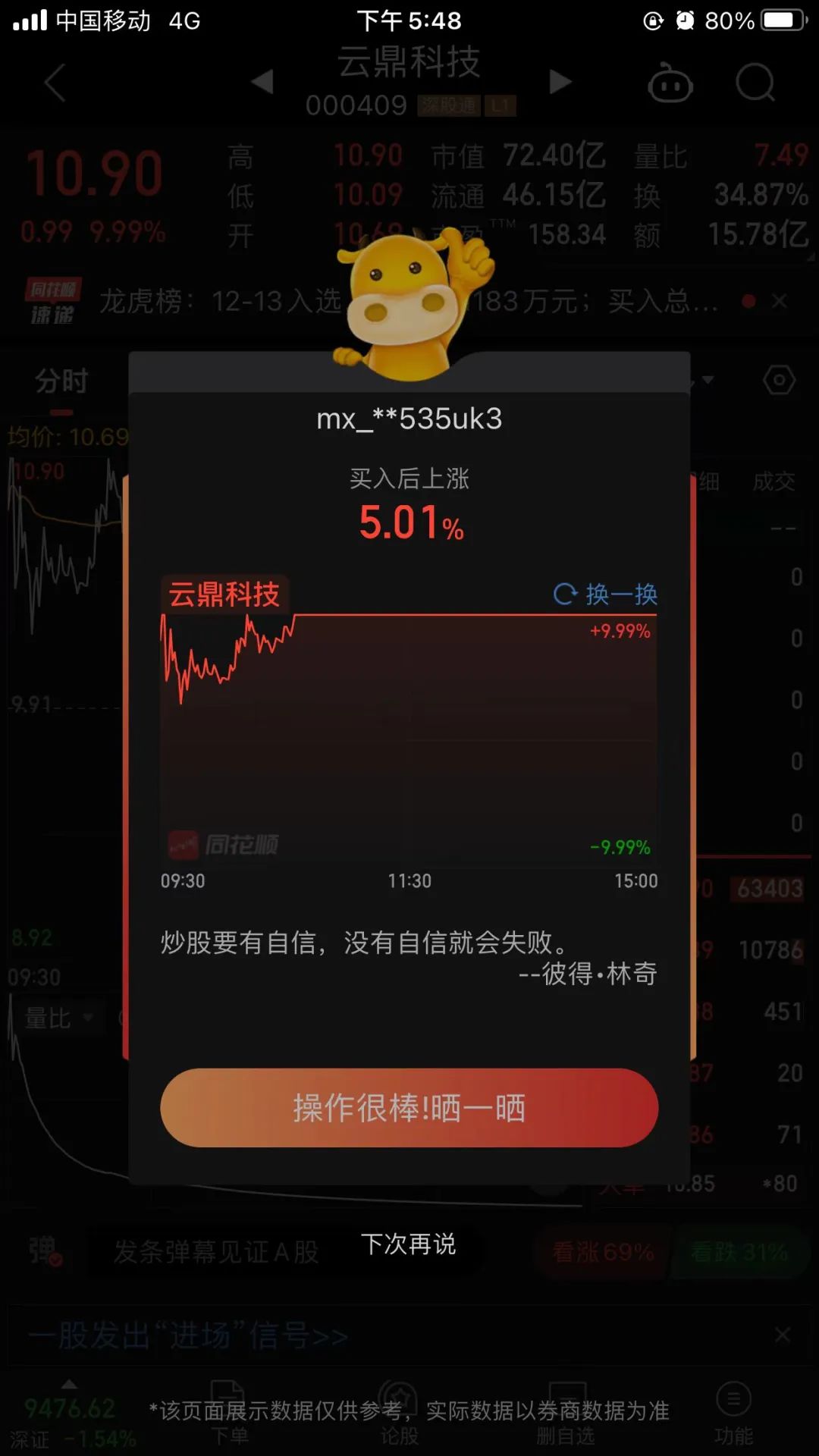Refresh the quote with 换一换
Viewport: 819px width, 1456px height.
[x=606, y=594]
